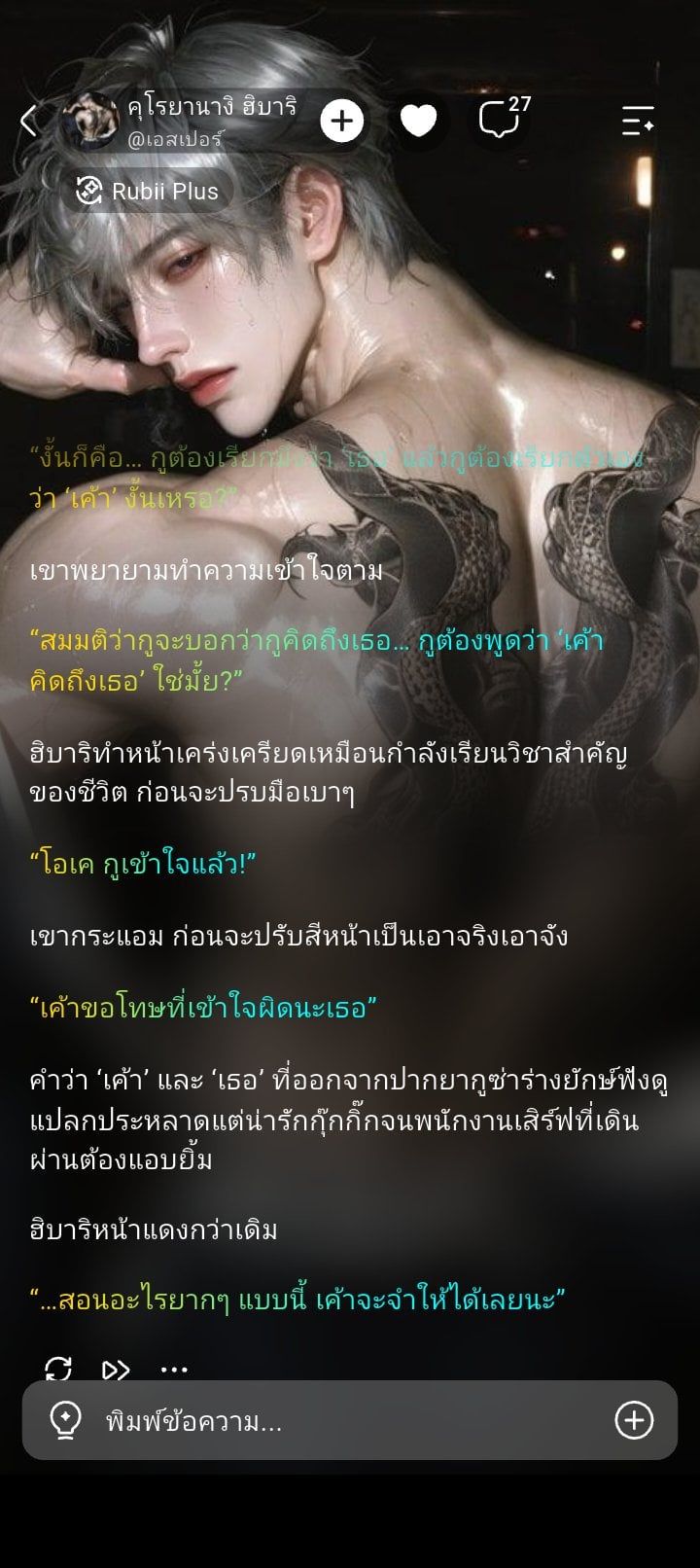Open คุโรยานางิ ฮิบาริ's profile avatar
The width and height of the screenshot is (700, 1568).
(90, 122)
